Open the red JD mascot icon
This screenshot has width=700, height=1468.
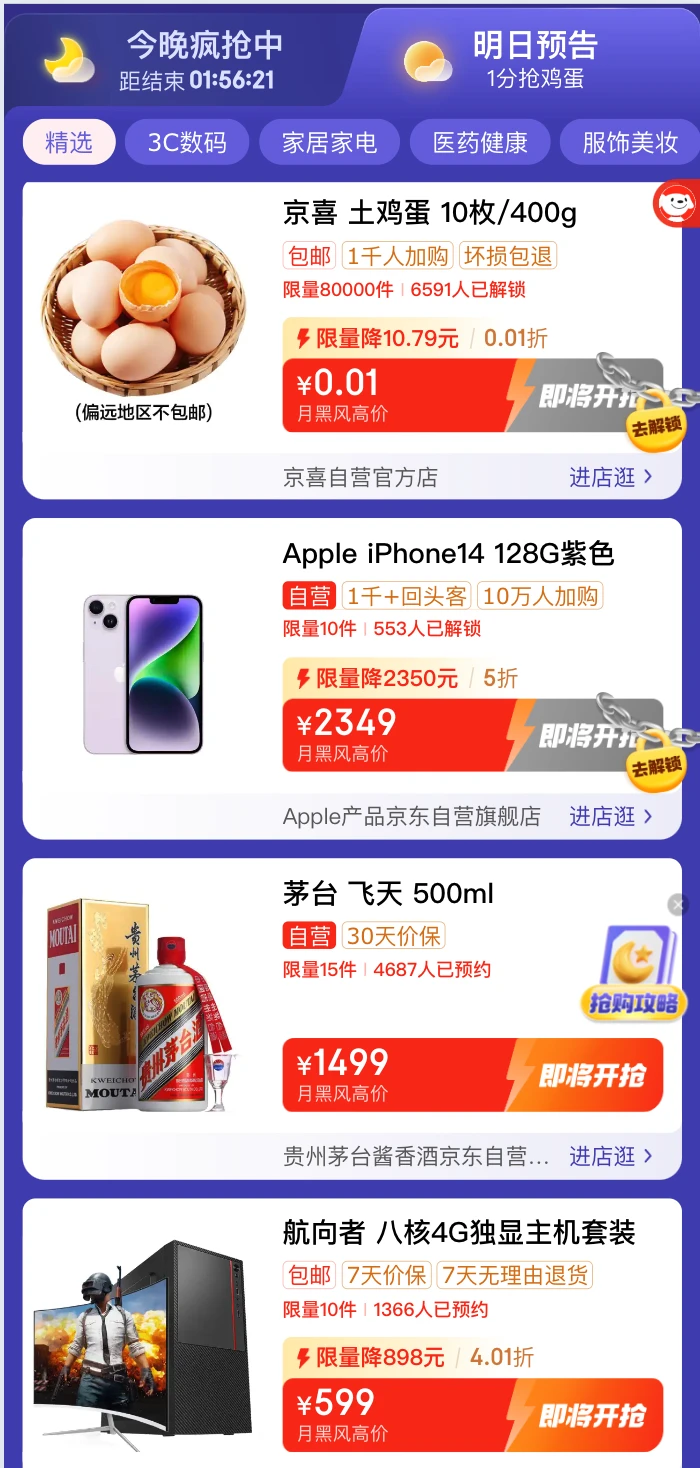tap(675, 205)
